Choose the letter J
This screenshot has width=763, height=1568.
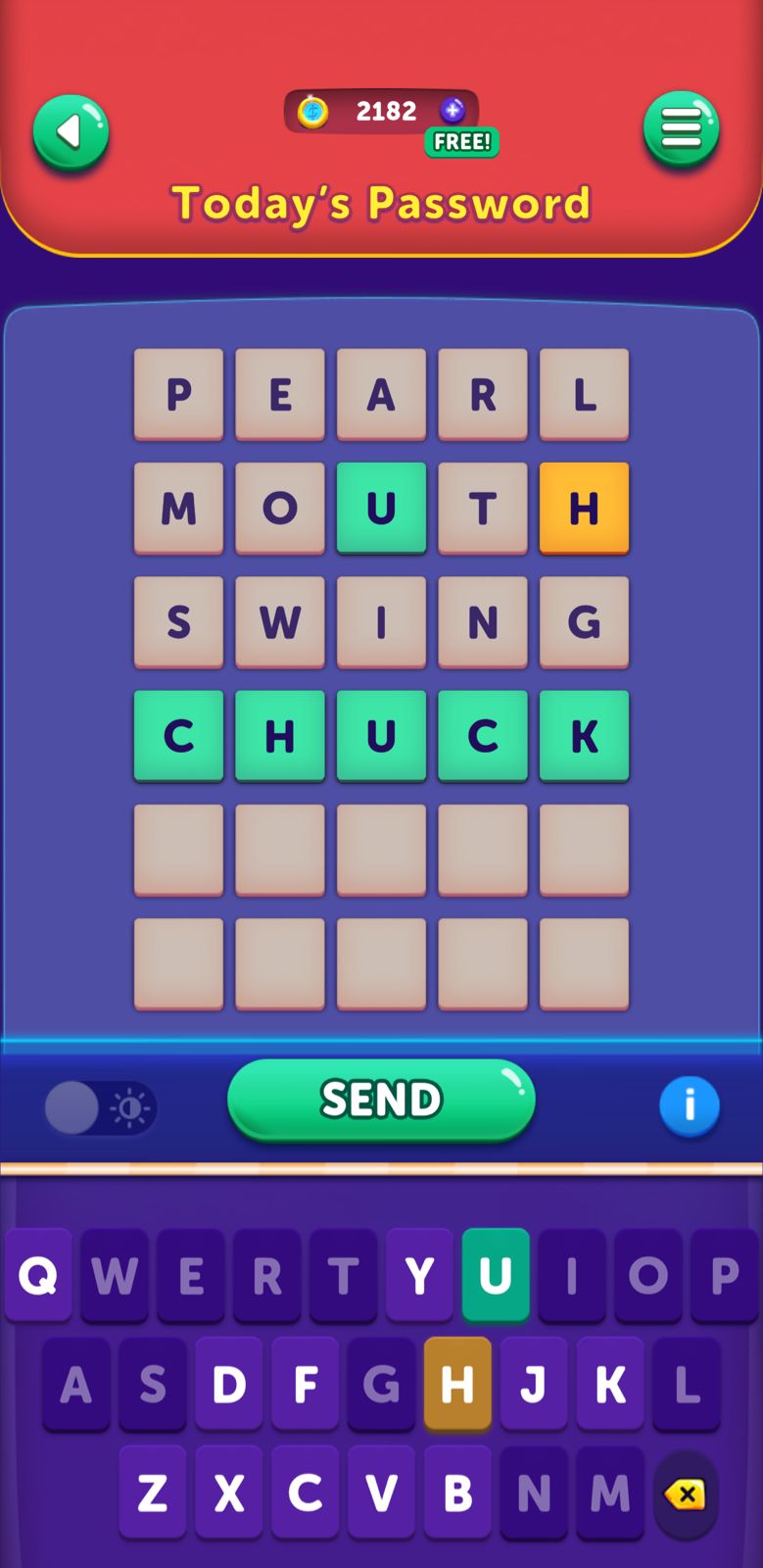(534, 1385)
